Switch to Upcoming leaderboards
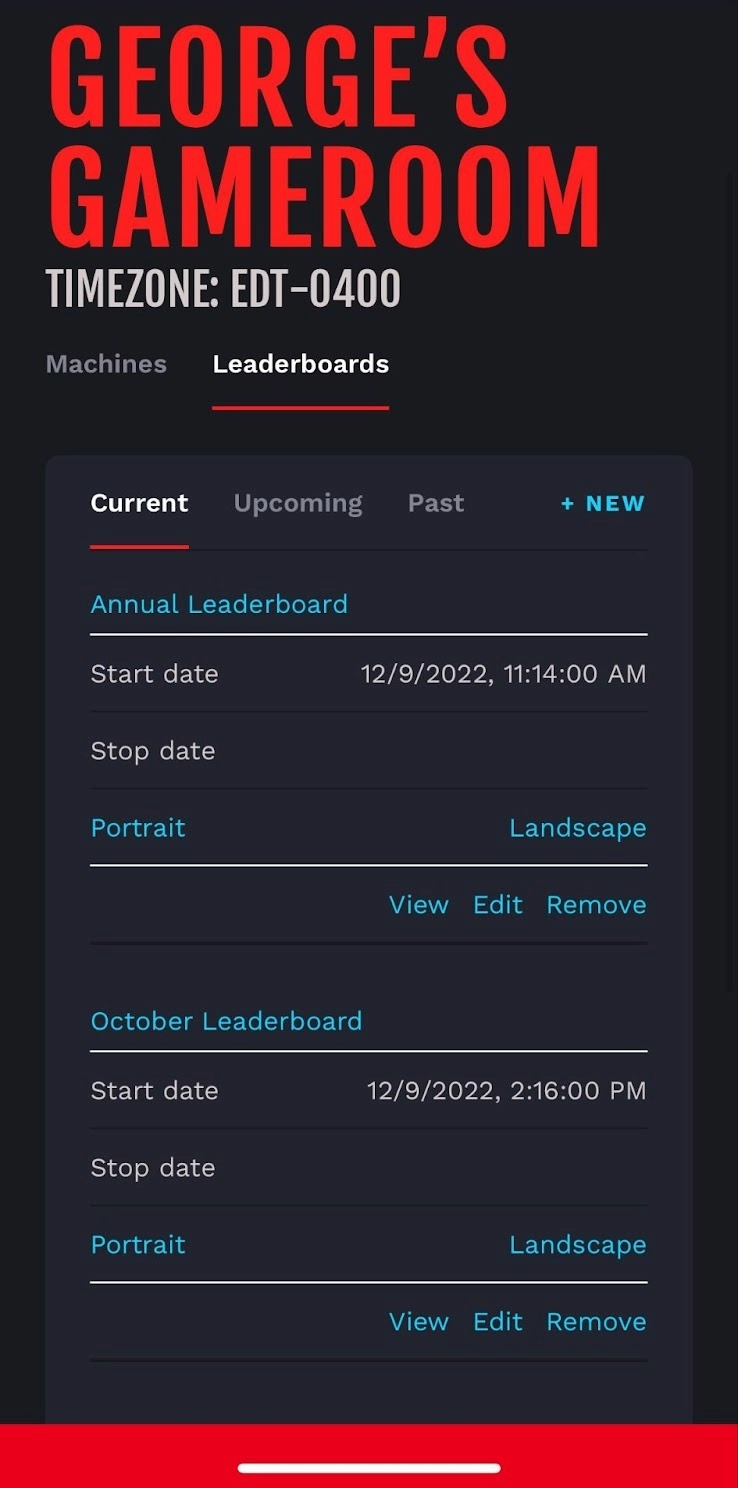Image resolution: width=738 pixels, height=1488 pixels. (298, 503)
